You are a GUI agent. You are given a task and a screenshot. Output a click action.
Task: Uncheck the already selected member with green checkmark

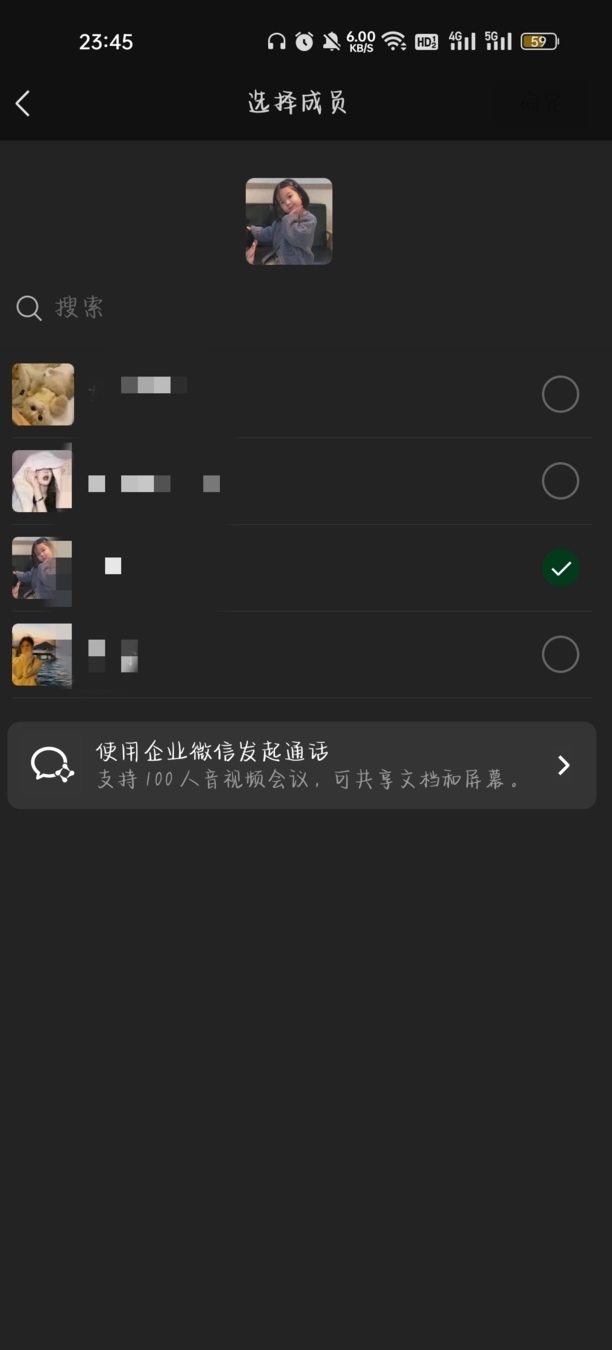coord(560,568)
